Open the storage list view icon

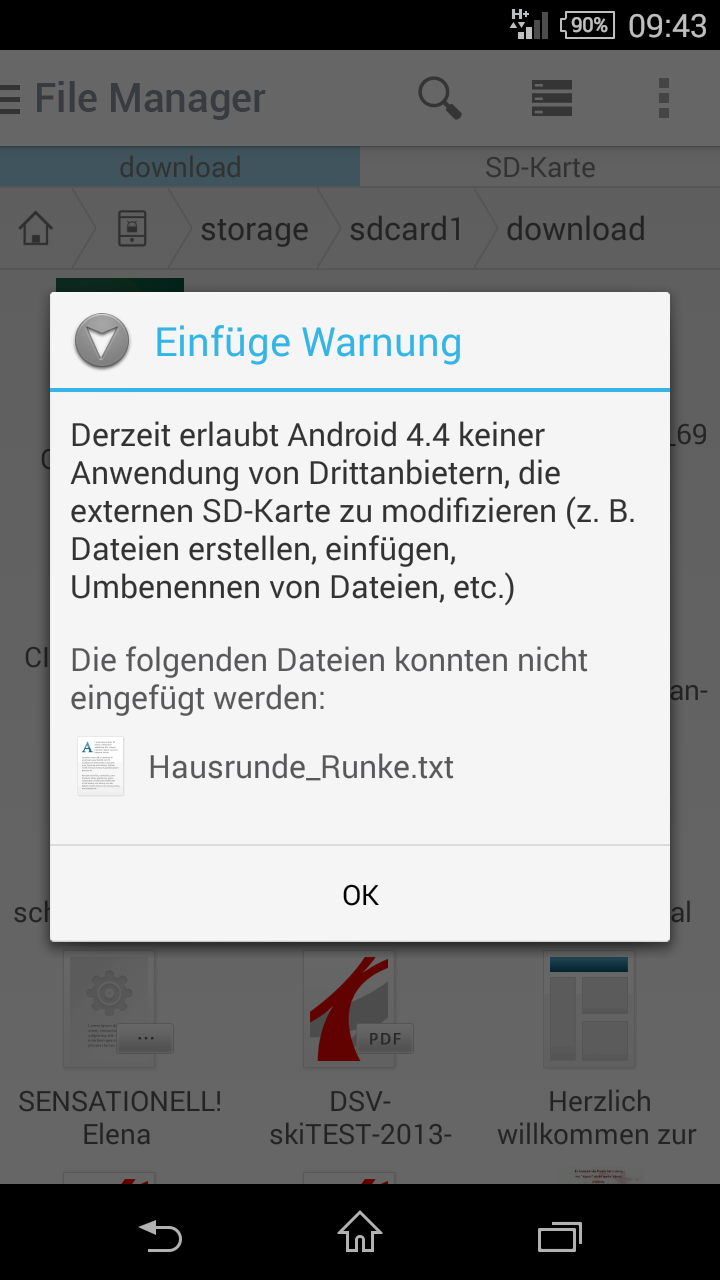(551, 98)
